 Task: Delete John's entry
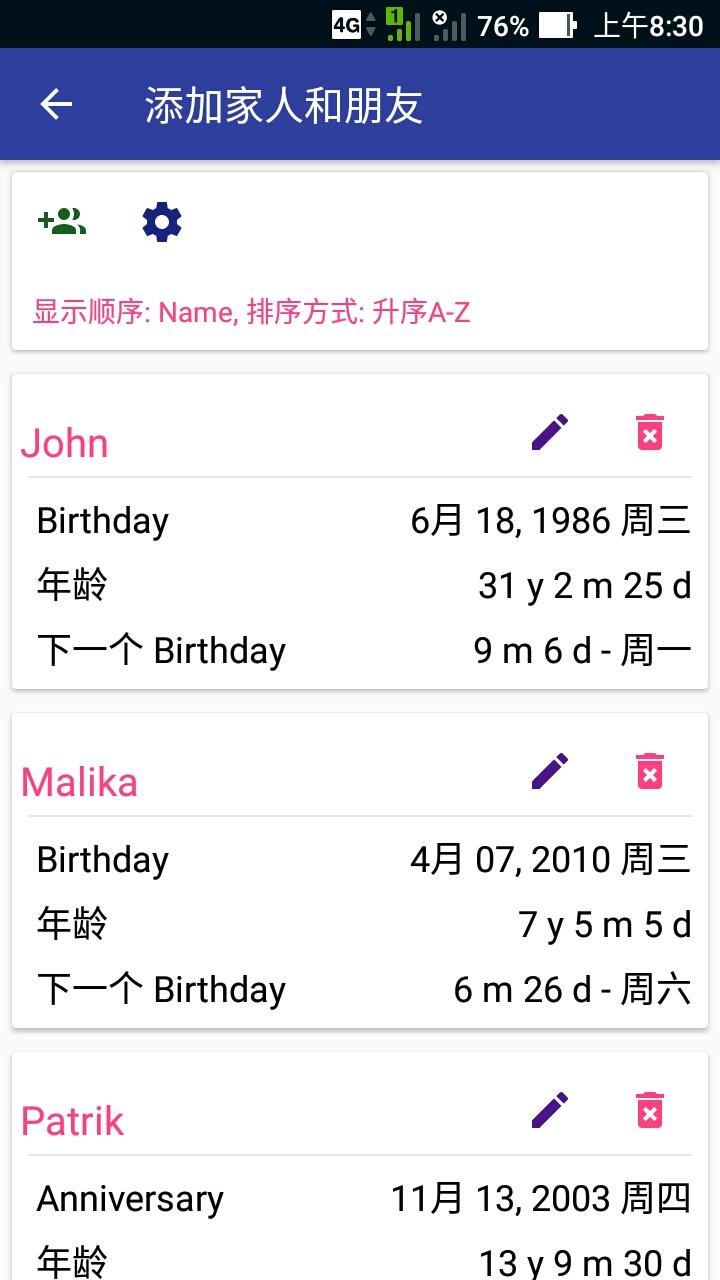[x=650, y=432]
